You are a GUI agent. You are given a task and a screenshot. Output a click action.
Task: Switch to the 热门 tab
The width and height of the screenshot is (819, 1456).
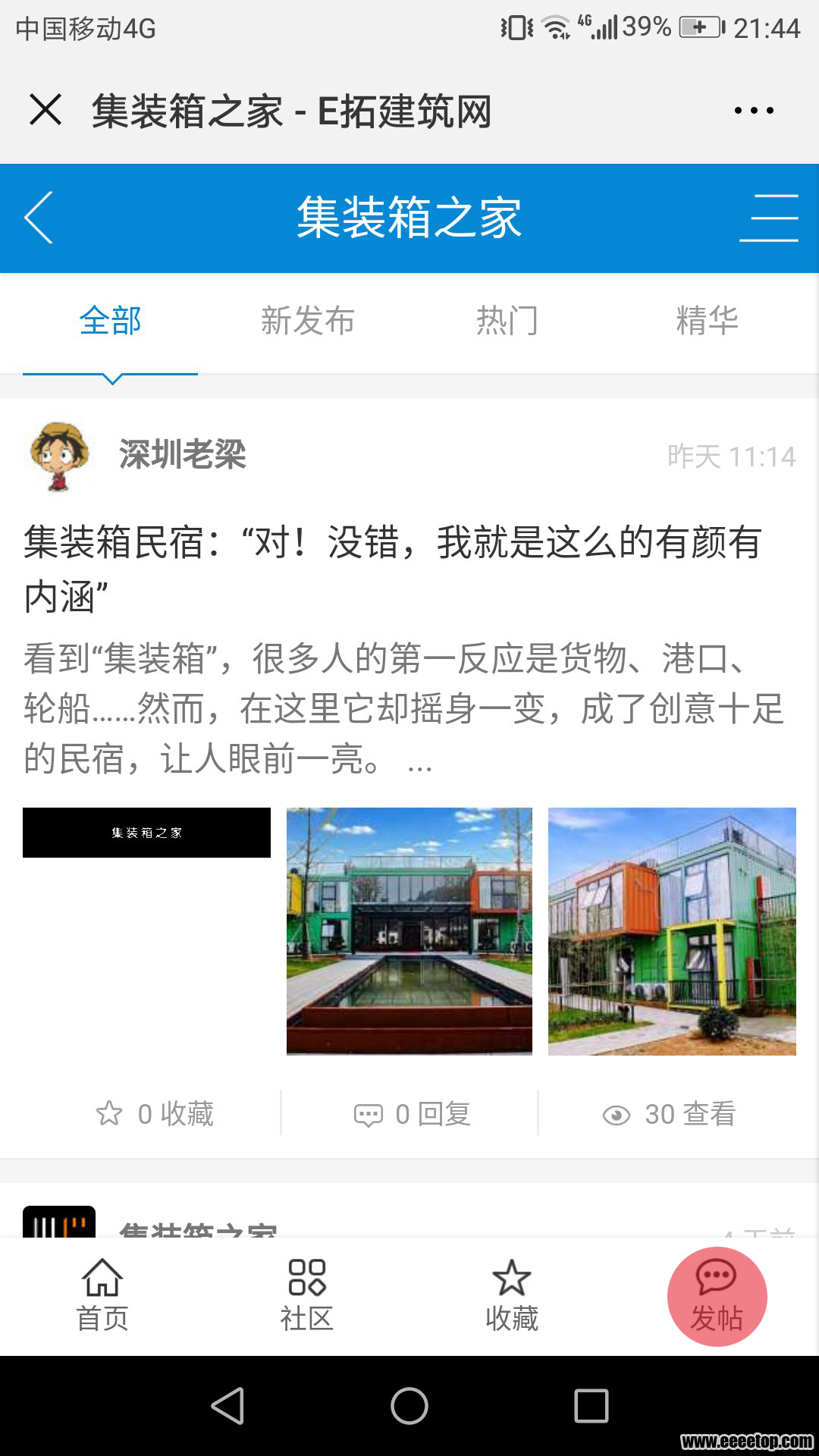pos(507,321)
